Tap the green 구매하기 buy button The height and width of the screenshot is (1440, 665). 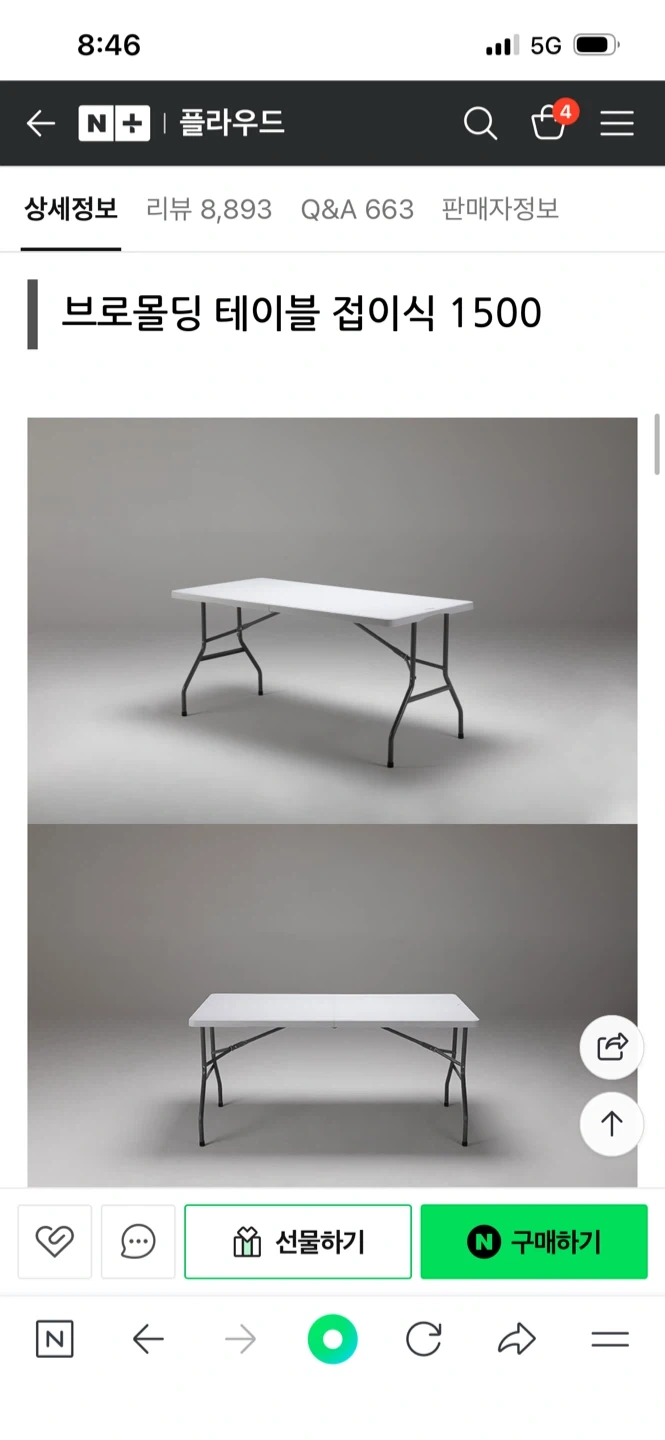pyautogui.click(x=534, y=1242)
